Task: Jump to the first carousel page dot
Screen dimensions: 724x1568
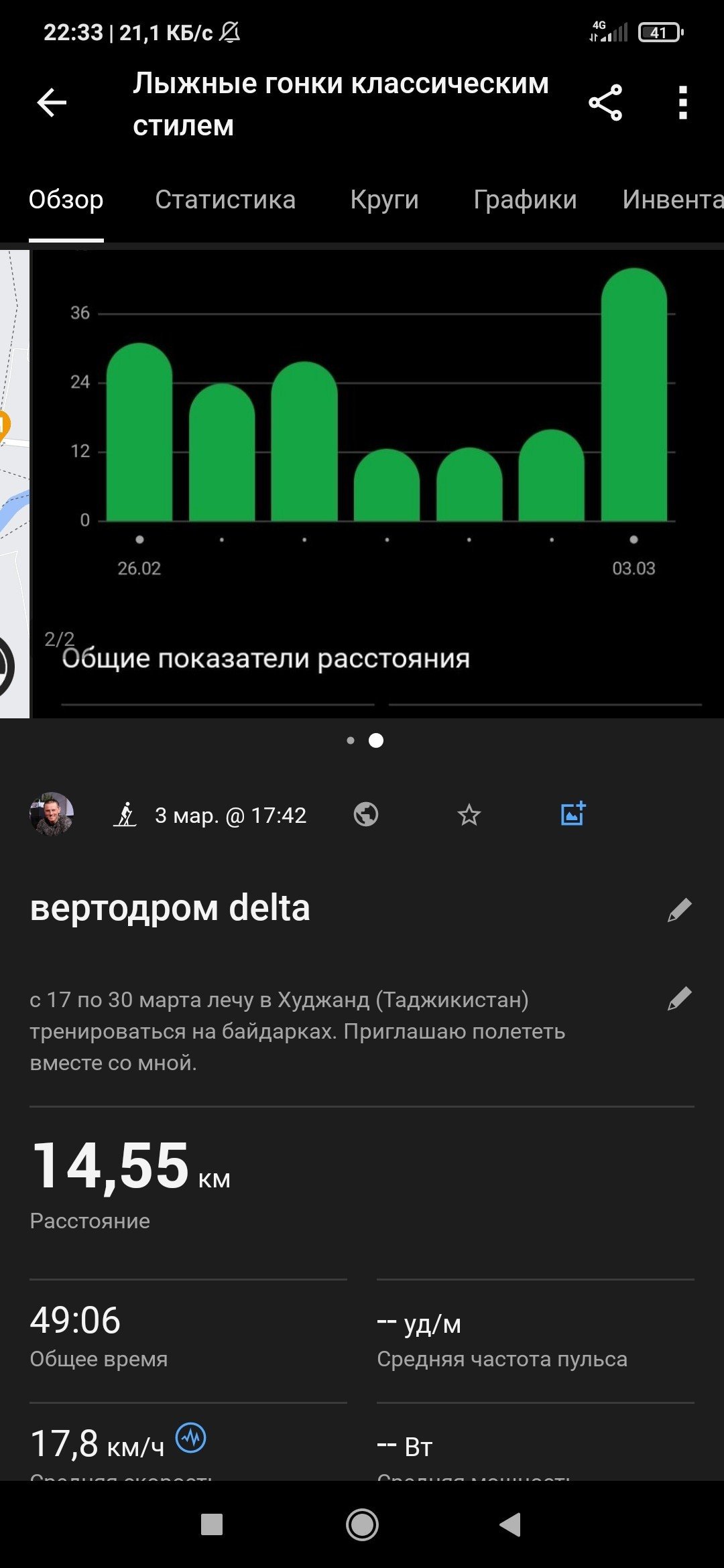Action: (351, 740)
